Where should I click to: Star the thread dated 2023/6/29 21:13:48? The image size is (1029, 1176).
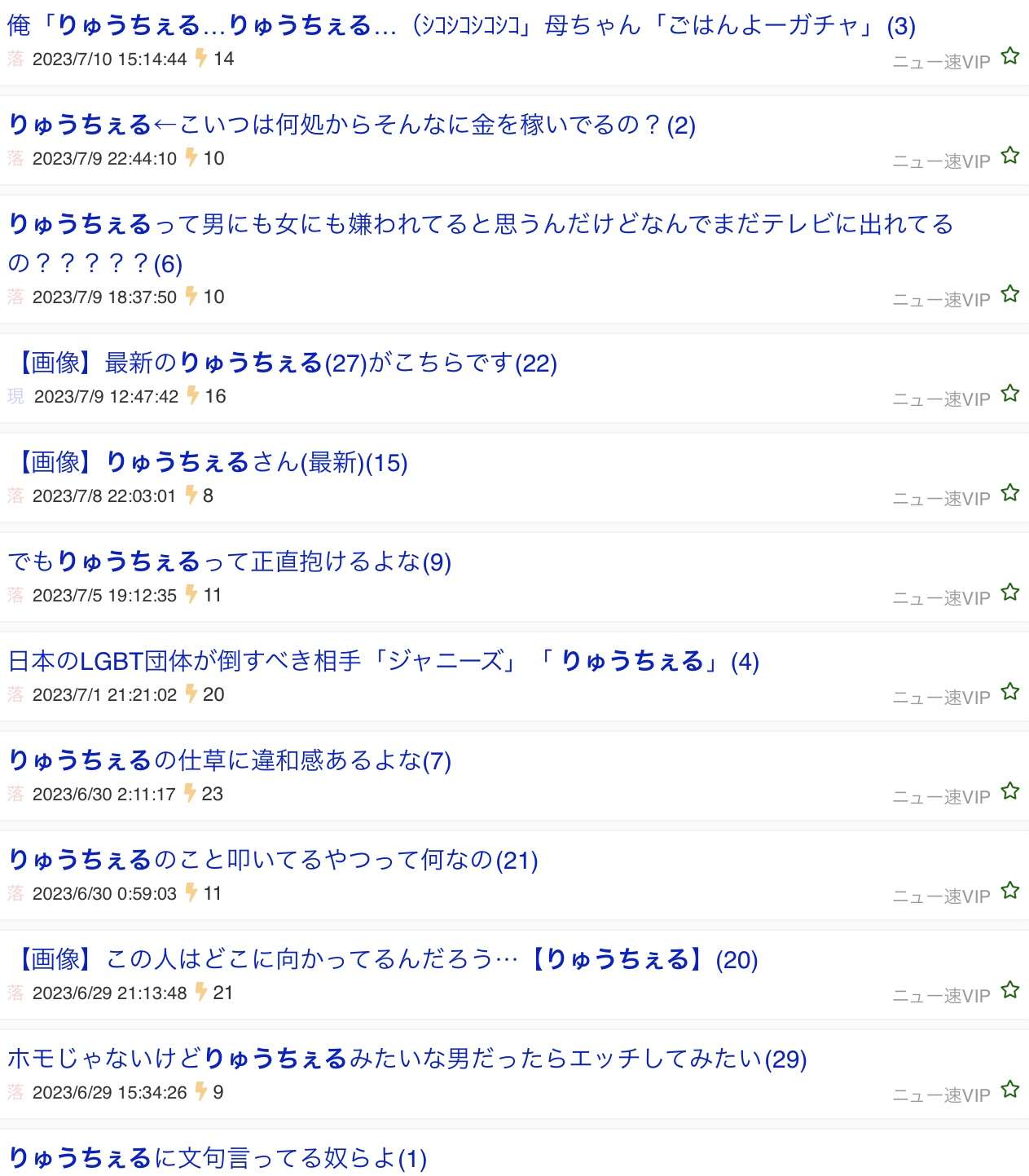point(1010,990)
